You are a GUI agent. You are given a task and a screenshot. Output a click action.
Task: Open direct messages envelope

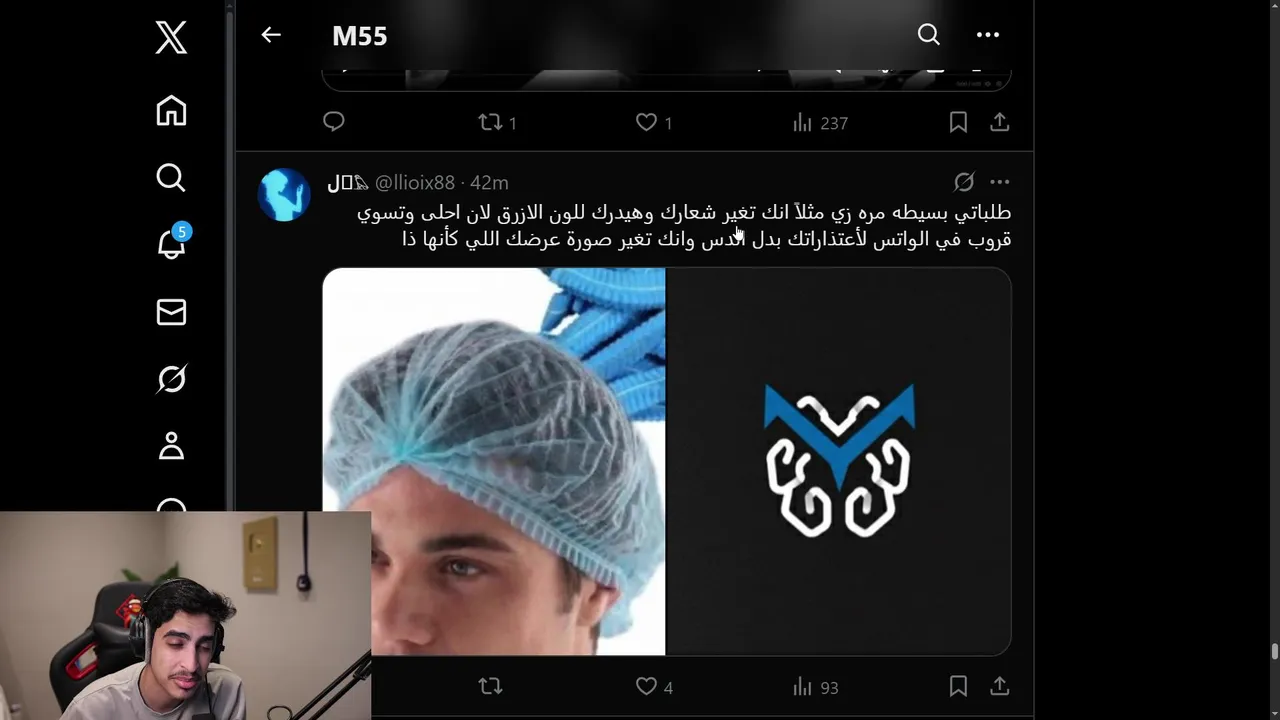[171, 312]
